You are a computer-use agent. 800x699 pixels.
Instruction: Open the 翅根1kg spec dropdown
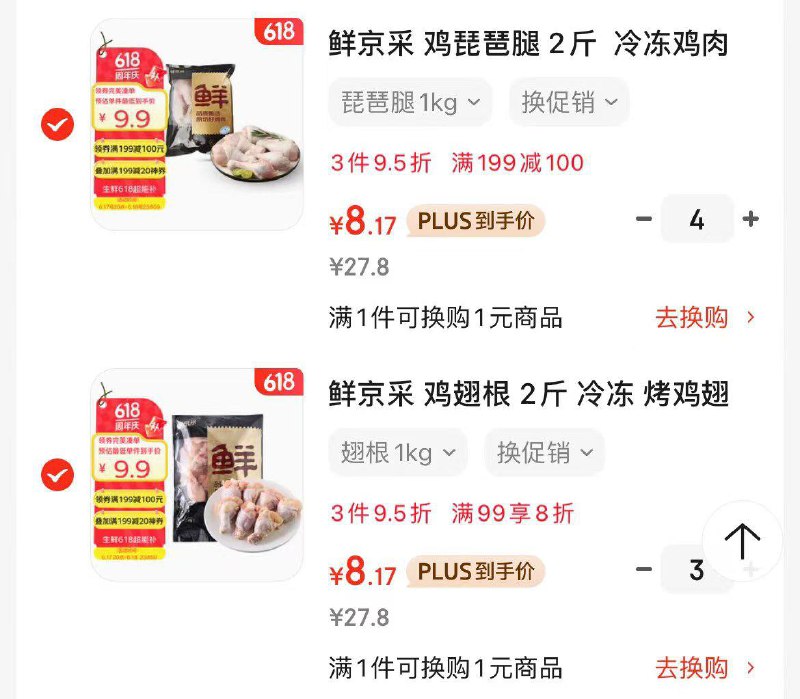(398, 452)
